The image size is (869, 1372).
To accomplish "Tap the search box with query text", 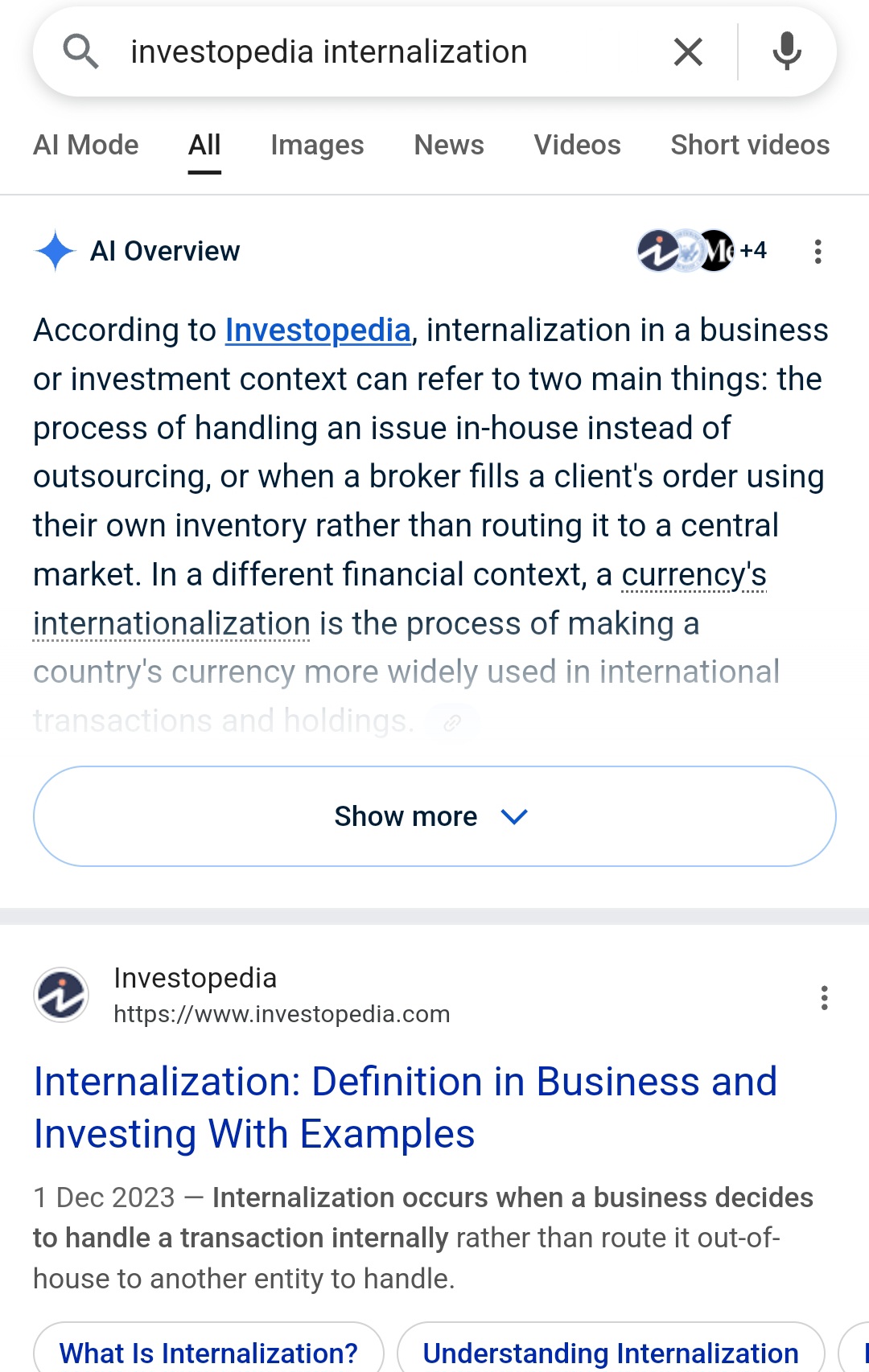I will pyautogui.click(x=328, y=52).
